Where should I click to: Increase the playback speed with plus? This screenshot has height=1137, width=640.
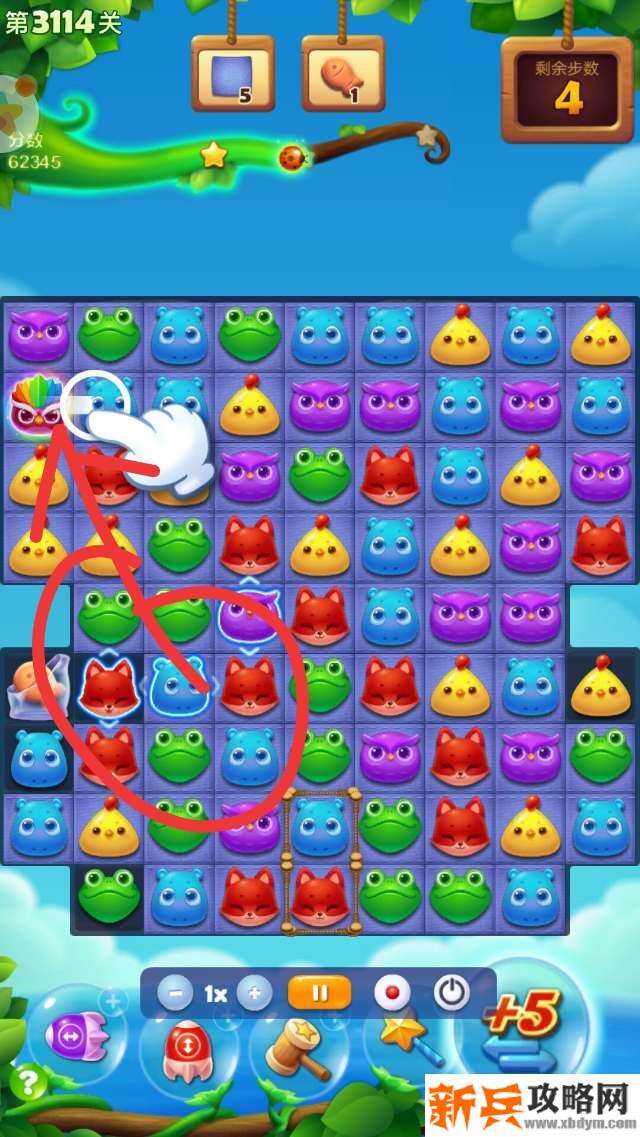tap(254, 994)
